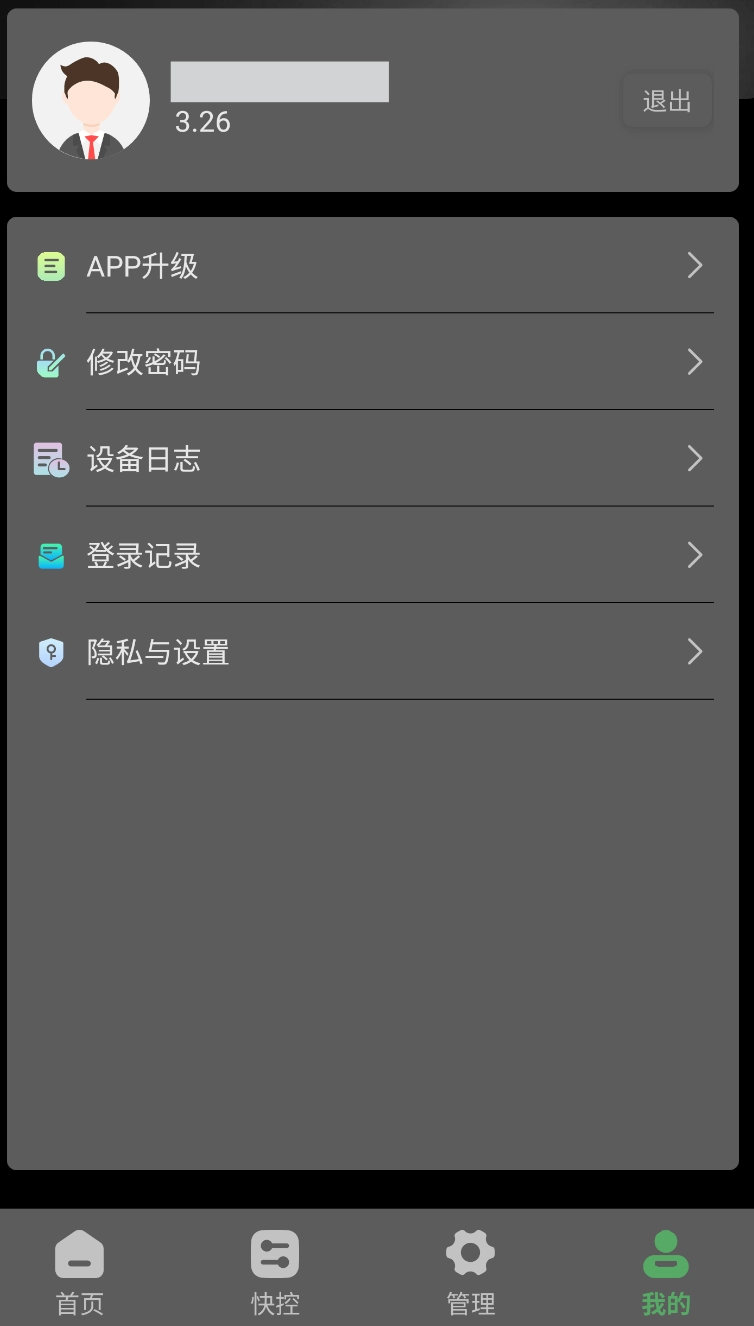Tap the 首页 home icon

[79, 1252]
